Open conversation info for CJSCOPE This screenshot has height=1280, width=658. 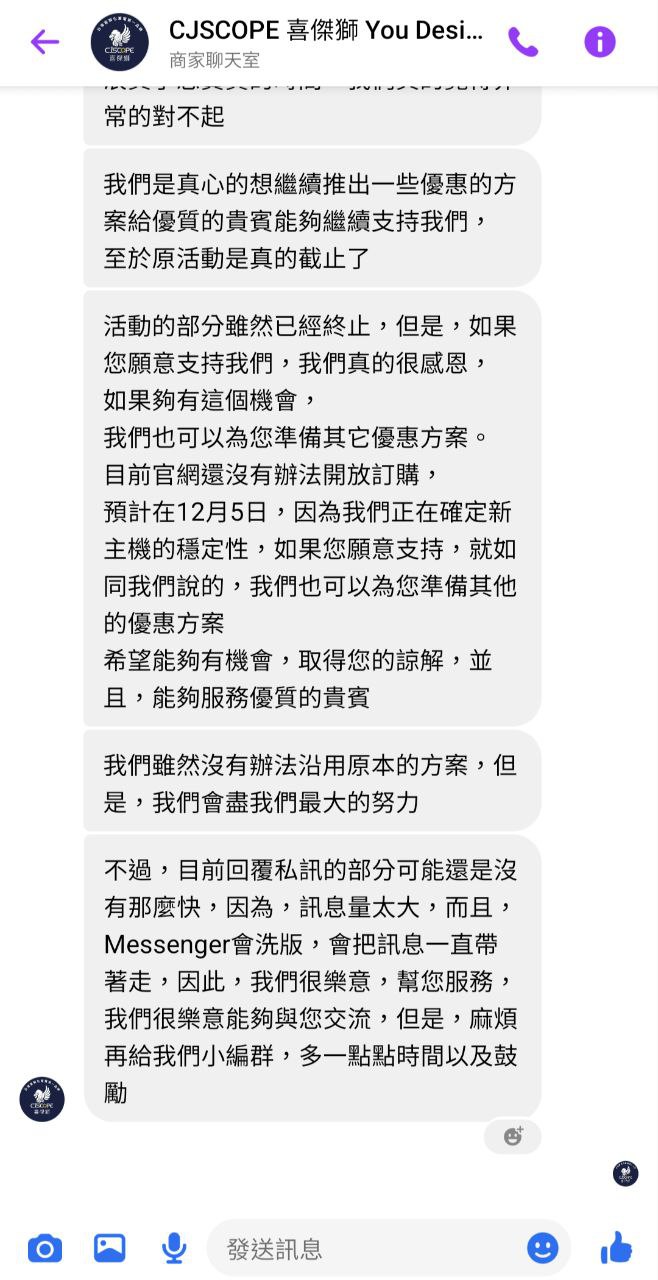(x=599, y=42)
